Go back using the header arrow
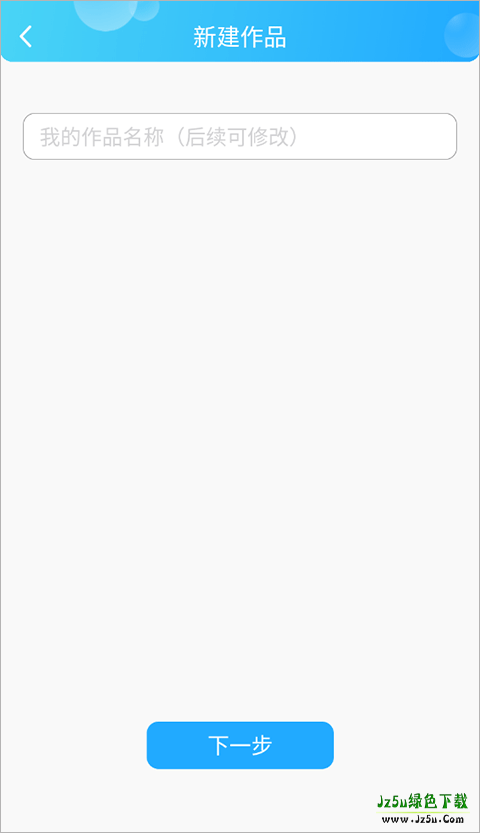This screenshot has width=480, height=833. (25, 37)
